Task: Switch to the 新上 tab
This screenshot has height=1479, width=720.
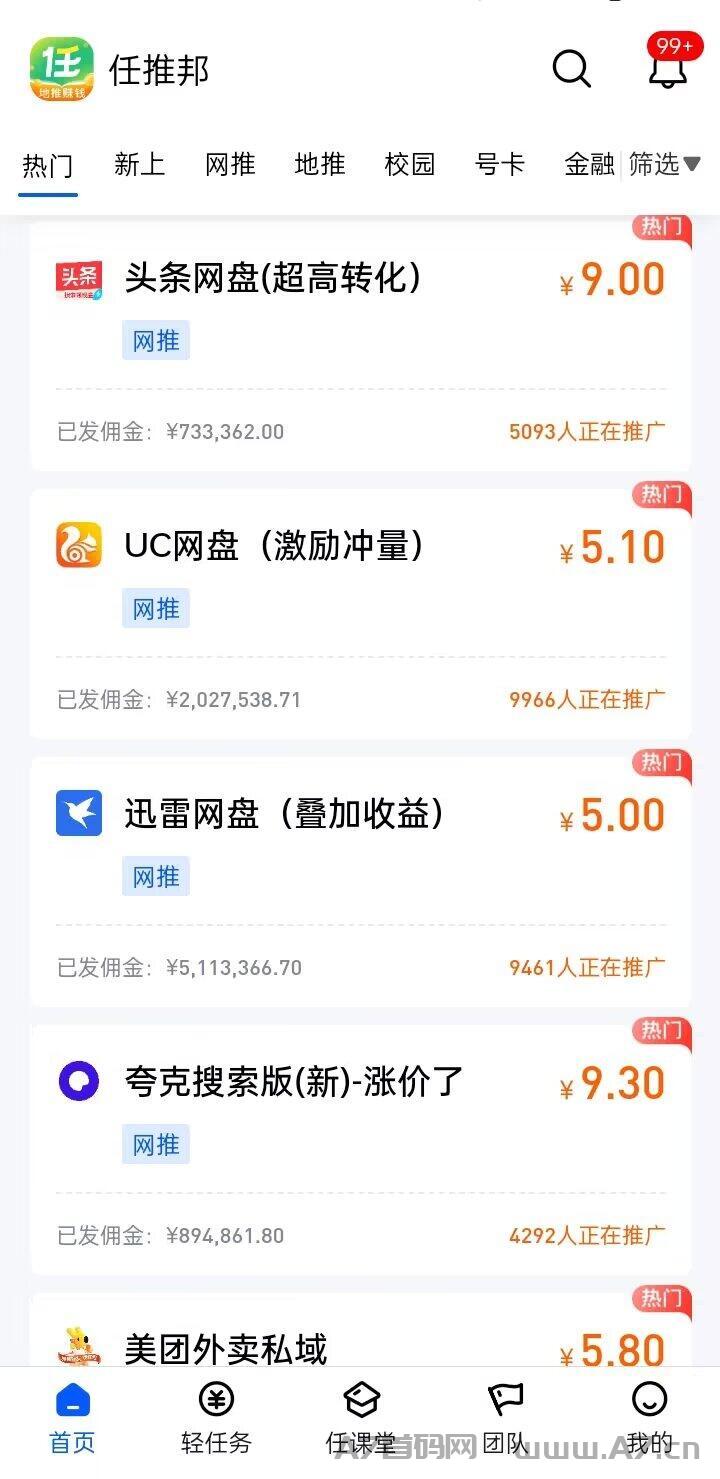Action: pyautogui.click(x=139, y=164)
